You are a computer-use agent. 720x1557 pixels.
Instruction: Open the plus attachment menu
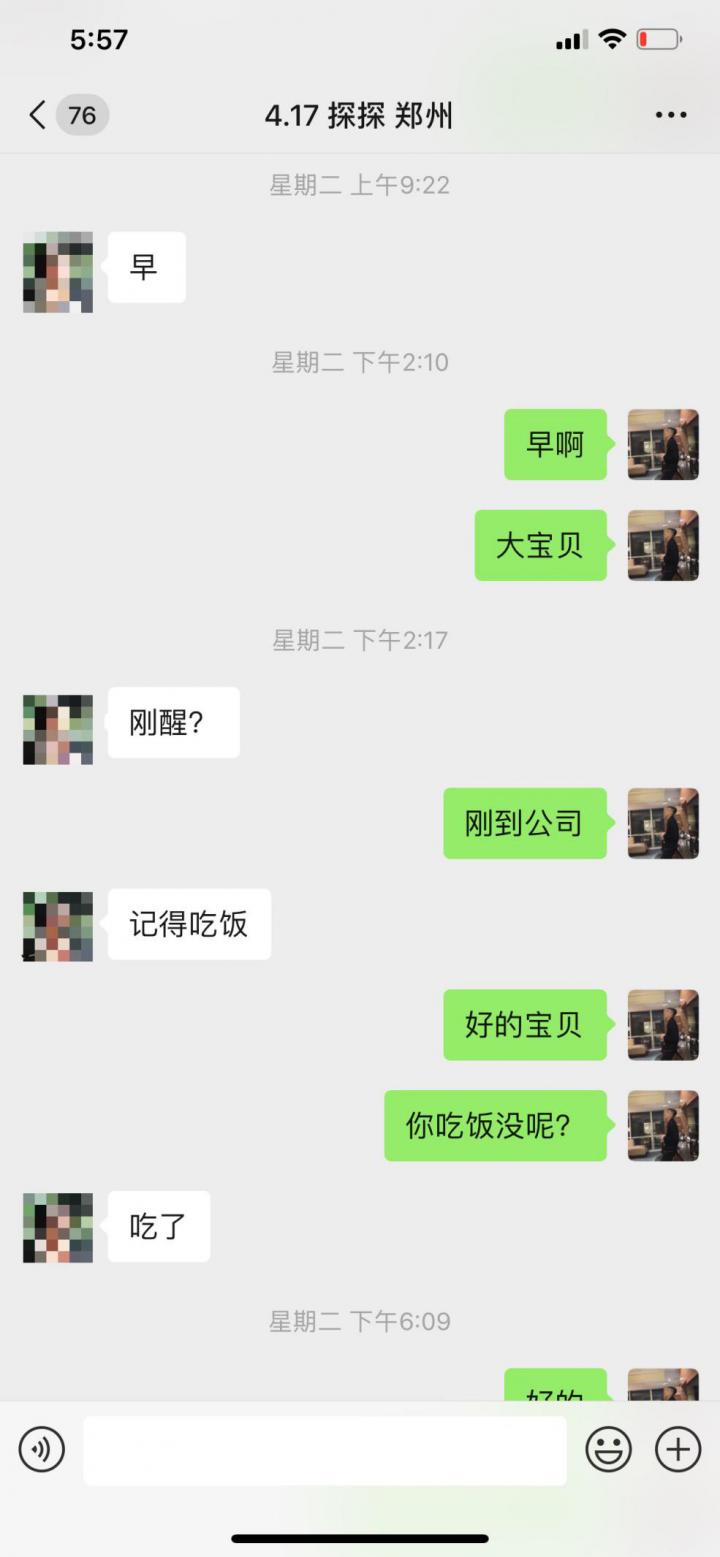coord(677,1450)
